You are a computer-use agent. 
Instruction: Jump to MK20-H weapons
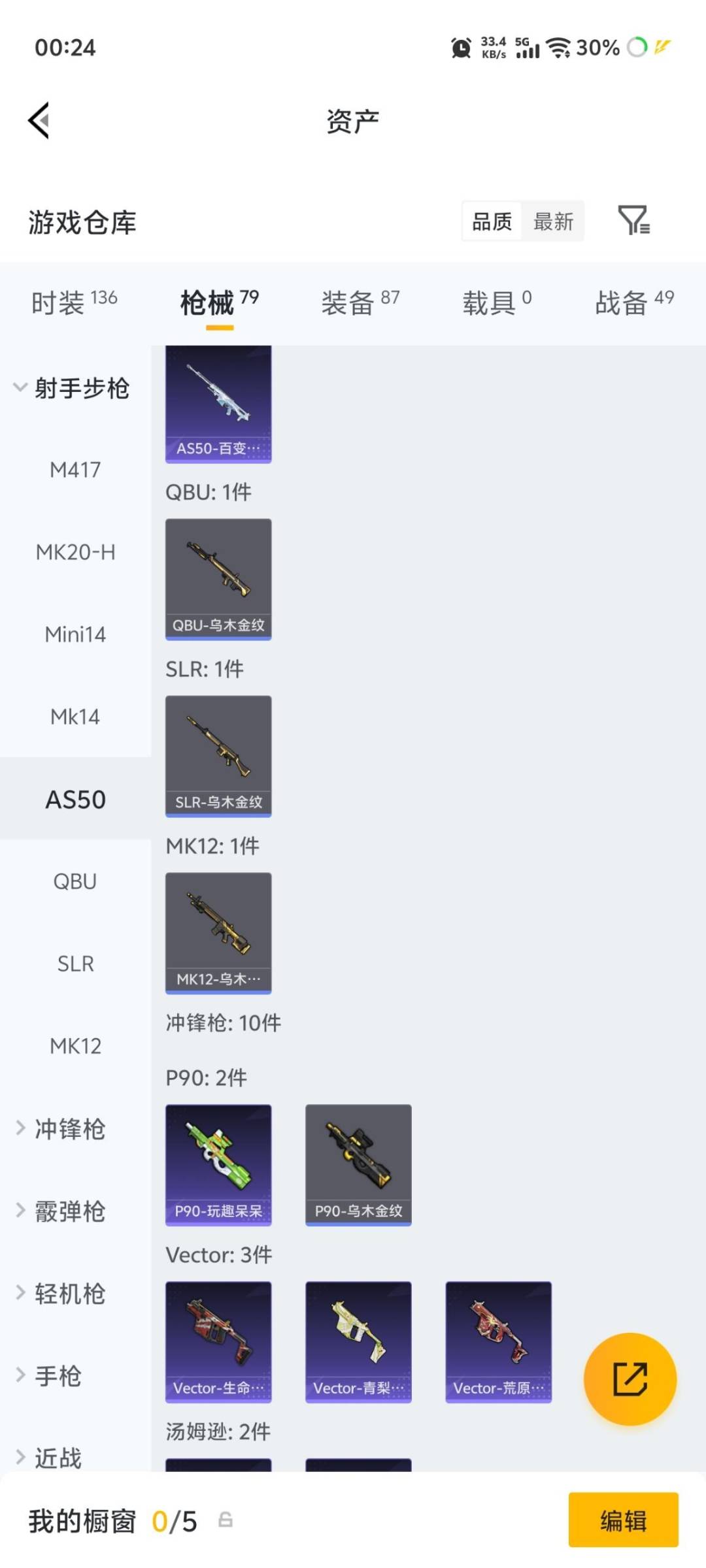point(75,552)
